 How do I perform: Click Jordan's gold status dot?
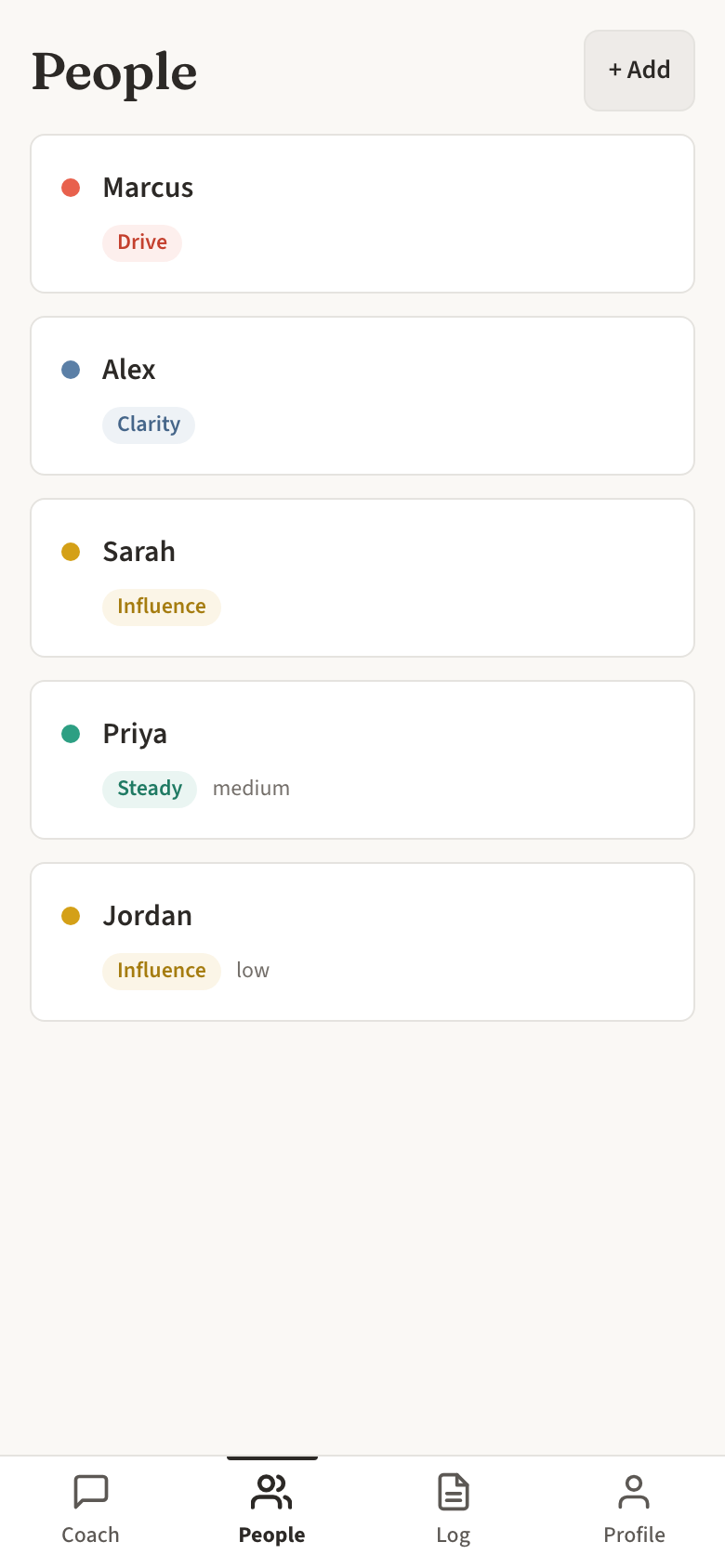tap(72, 916)
